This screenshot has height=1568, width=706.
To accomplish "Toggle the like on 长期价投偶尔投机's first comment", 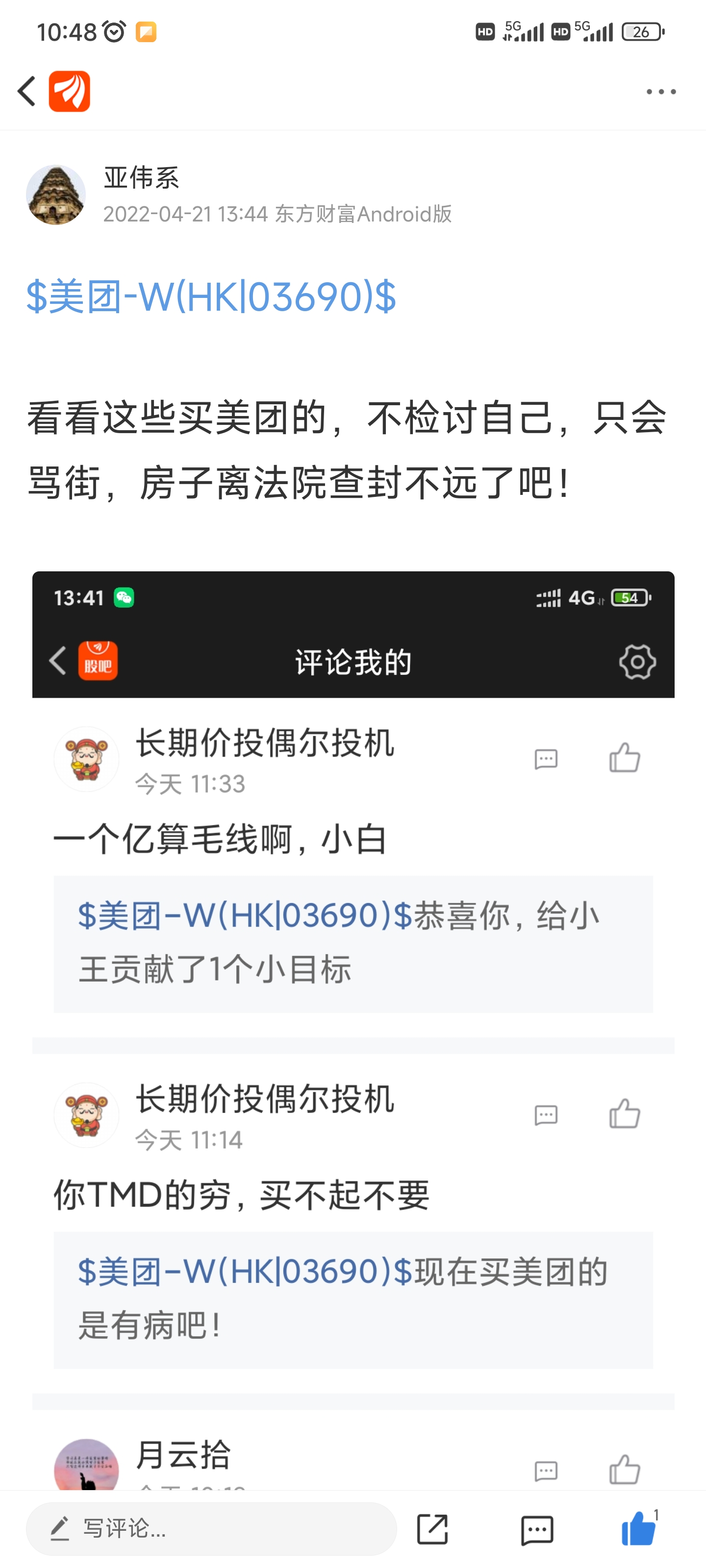I will coord(625,759).
